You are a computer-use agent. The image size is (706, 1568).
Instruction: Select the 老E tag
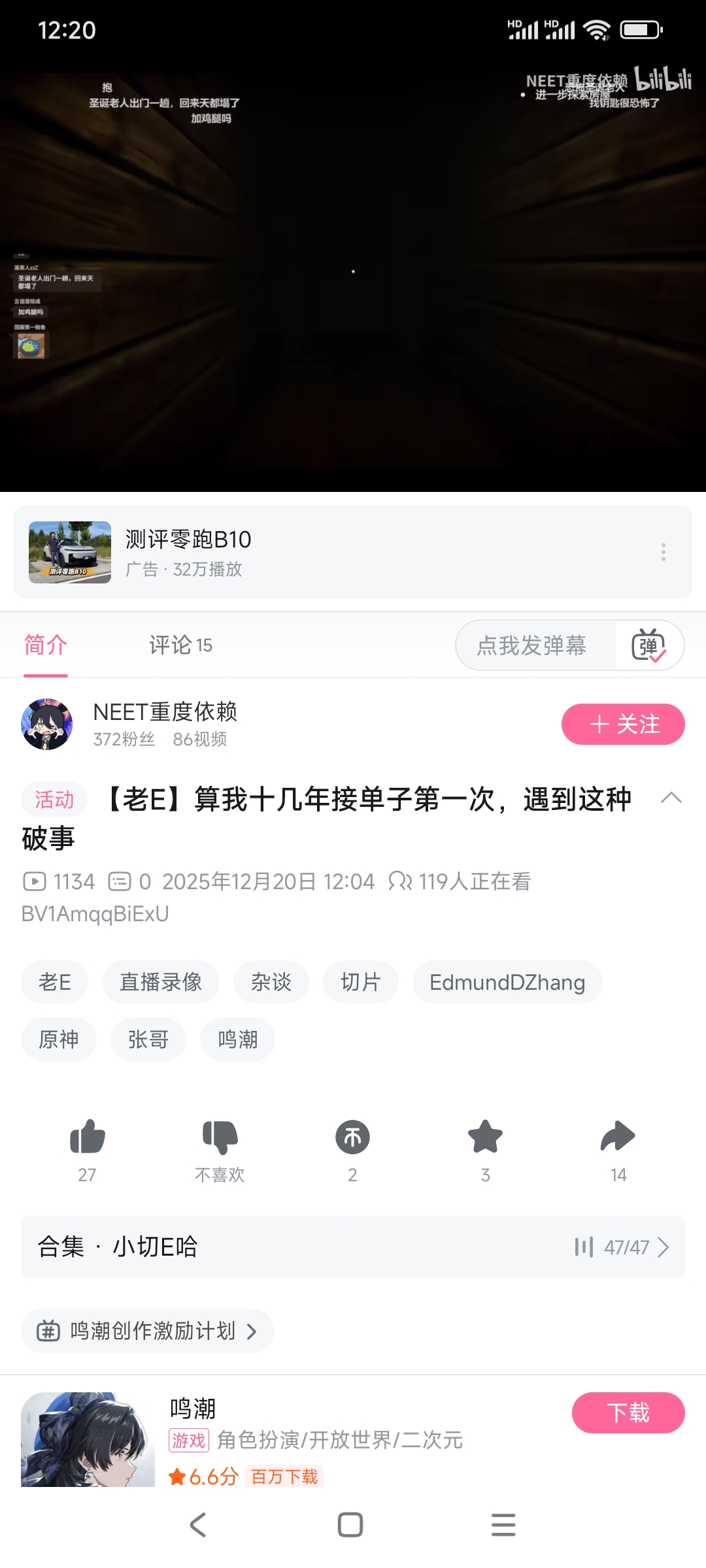coord(54,982)
